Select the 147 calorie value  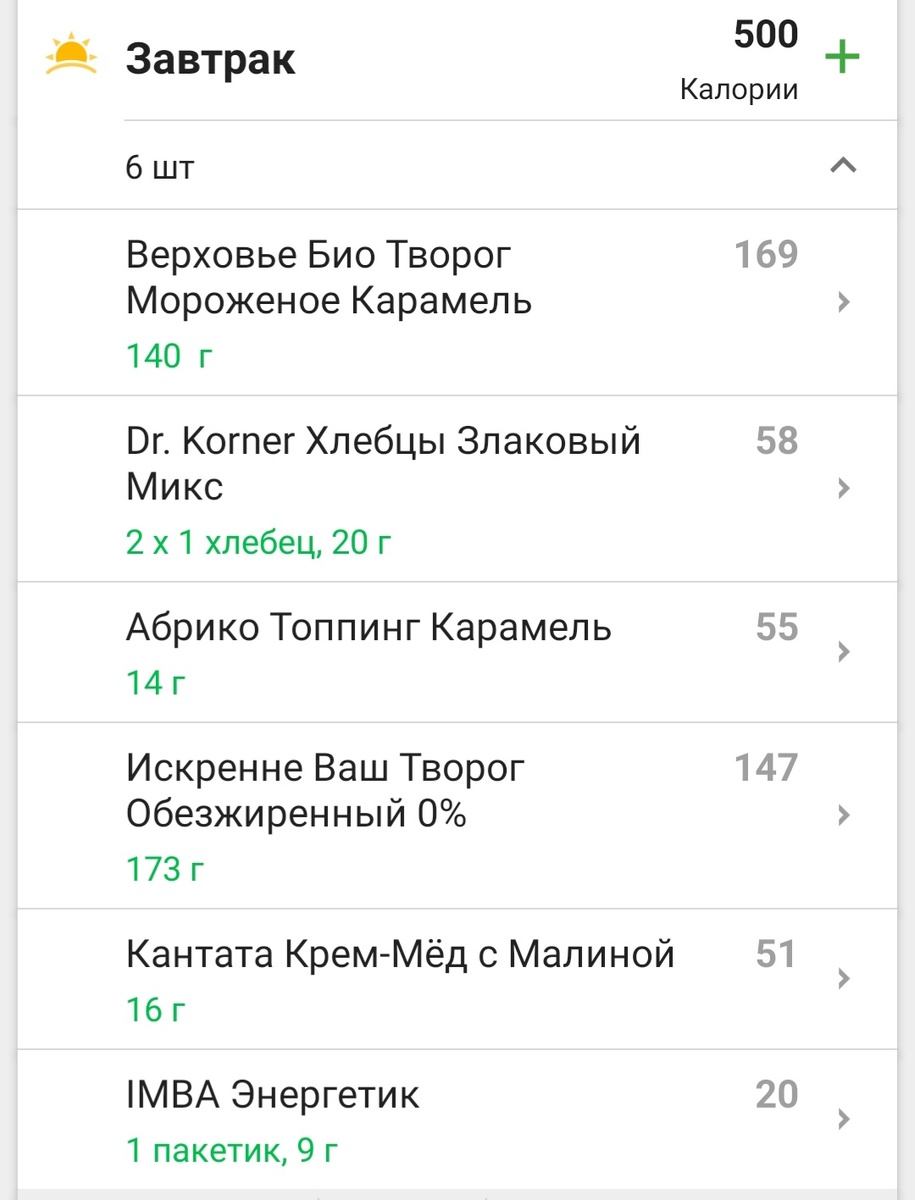(x=766, y=768)
